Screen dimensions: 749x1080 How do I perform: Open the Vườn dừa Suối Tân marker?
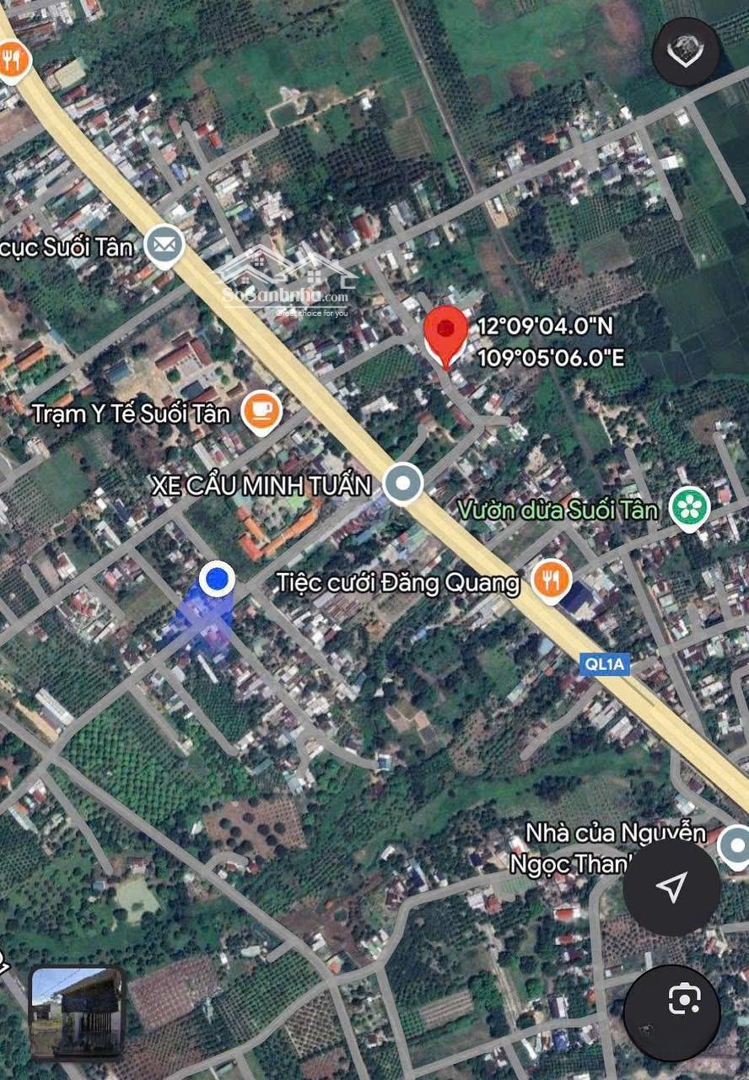tap(689, 509)
